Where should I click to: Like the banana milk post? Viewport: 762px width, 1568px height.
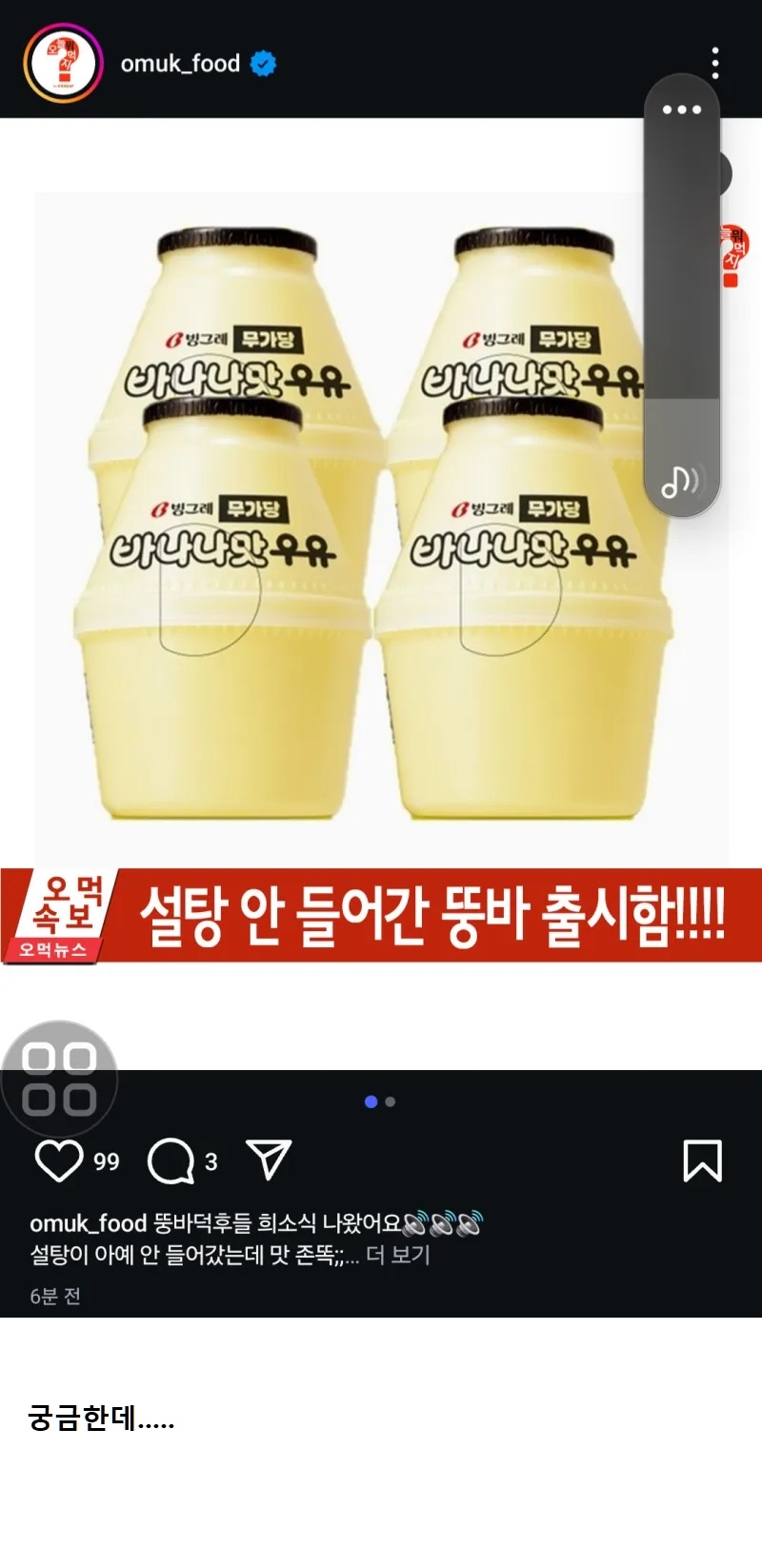click(x=59, y=1161)
